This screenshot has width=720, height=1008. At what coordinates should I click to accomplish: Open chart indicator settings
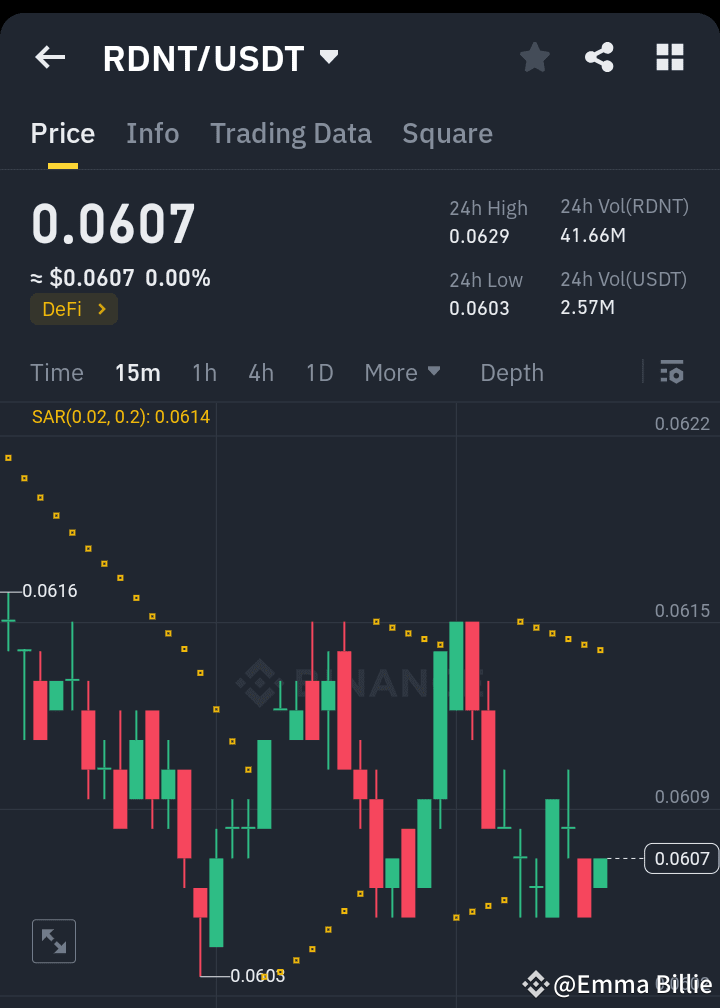[672, 372]
